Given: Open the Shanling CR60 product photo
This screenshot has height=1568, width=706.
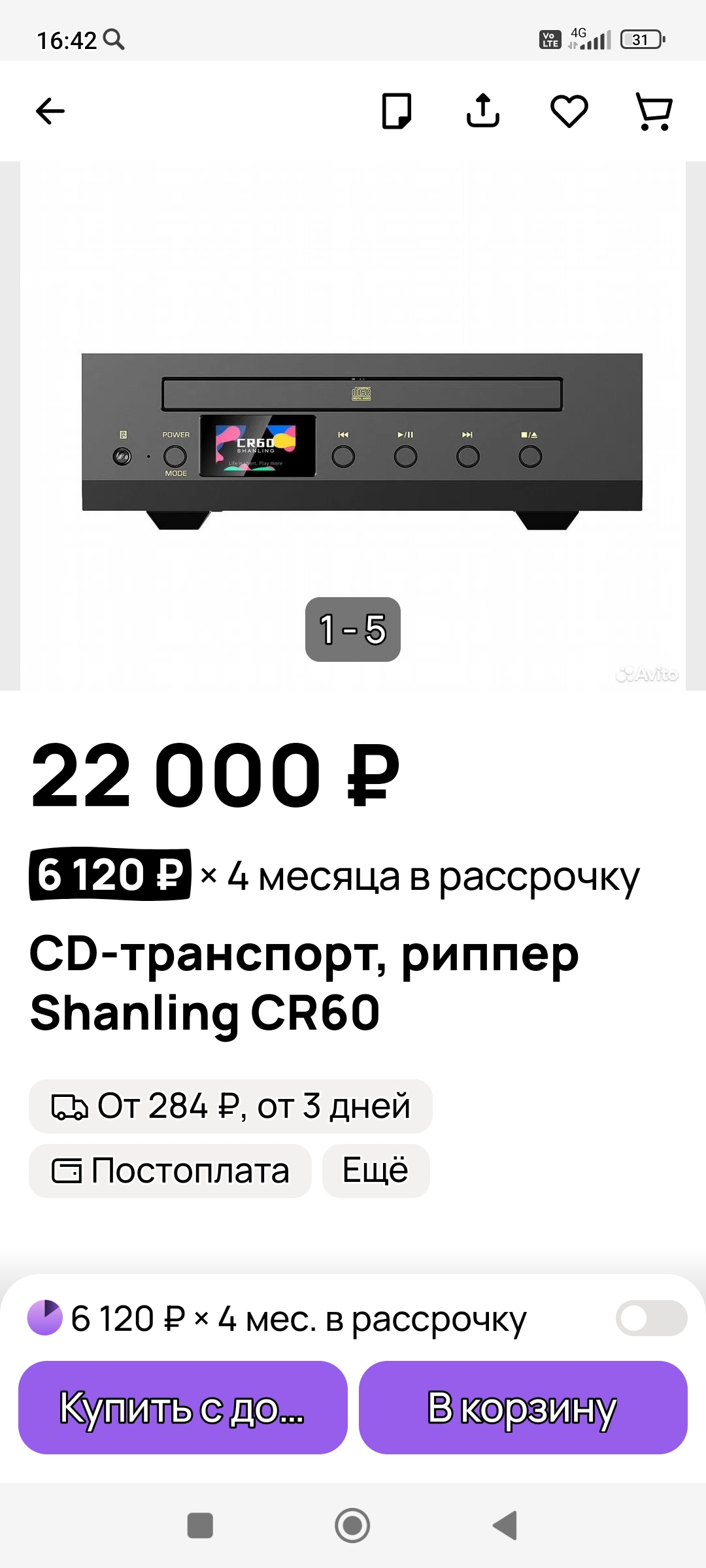Looking at the screenshot, I should pyautogui.click(x=353, y=431).
